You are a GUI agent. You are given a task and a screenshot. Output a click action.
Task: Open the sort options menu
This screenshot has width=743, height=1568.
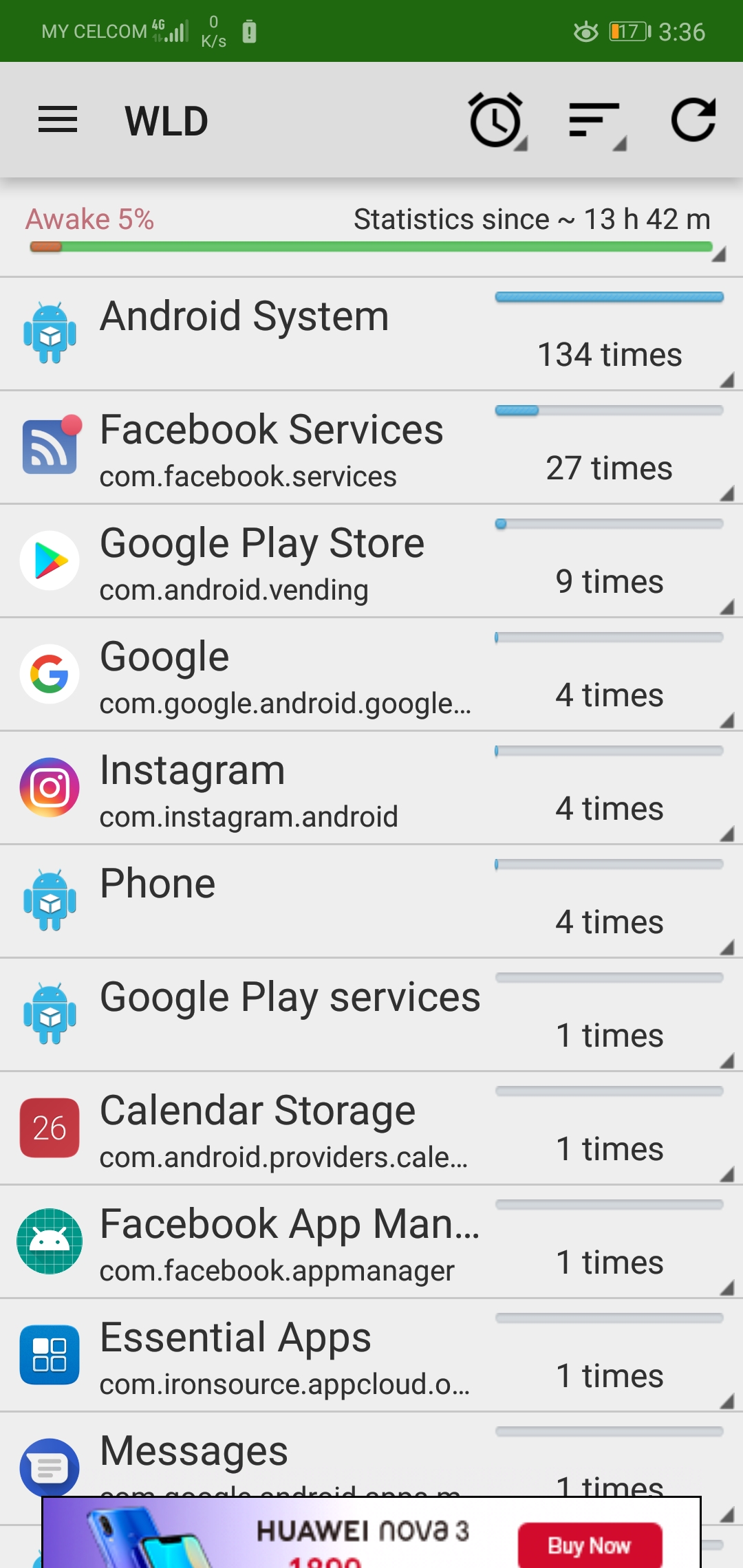[x=596, y=120]
